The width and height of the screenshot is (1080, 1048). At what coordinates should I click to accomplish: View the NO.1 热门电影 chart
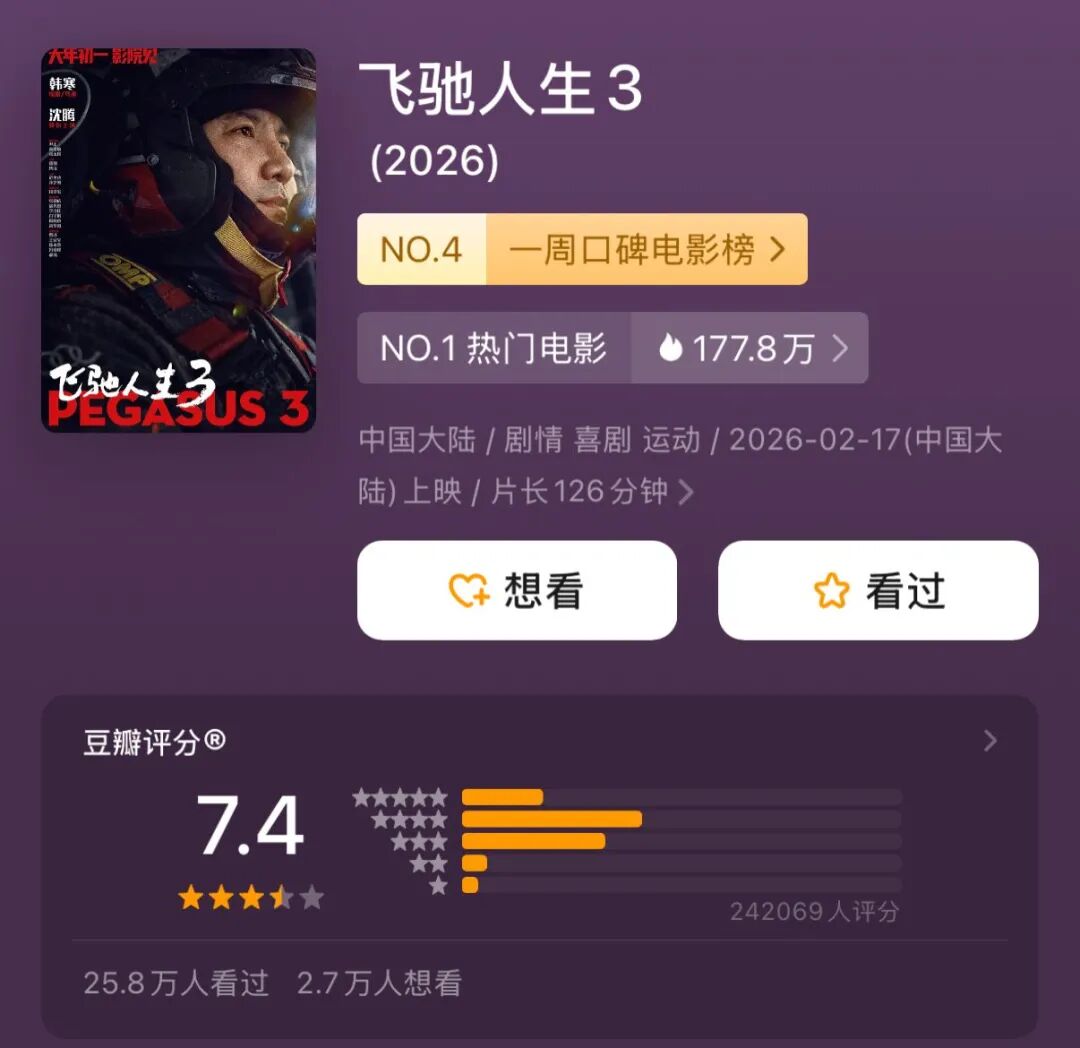pos(612,348)
